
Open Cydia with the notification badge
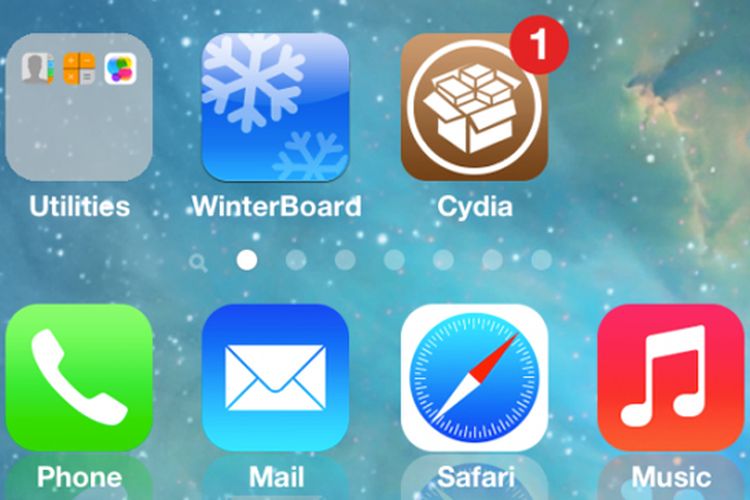(x=474, y=107)
